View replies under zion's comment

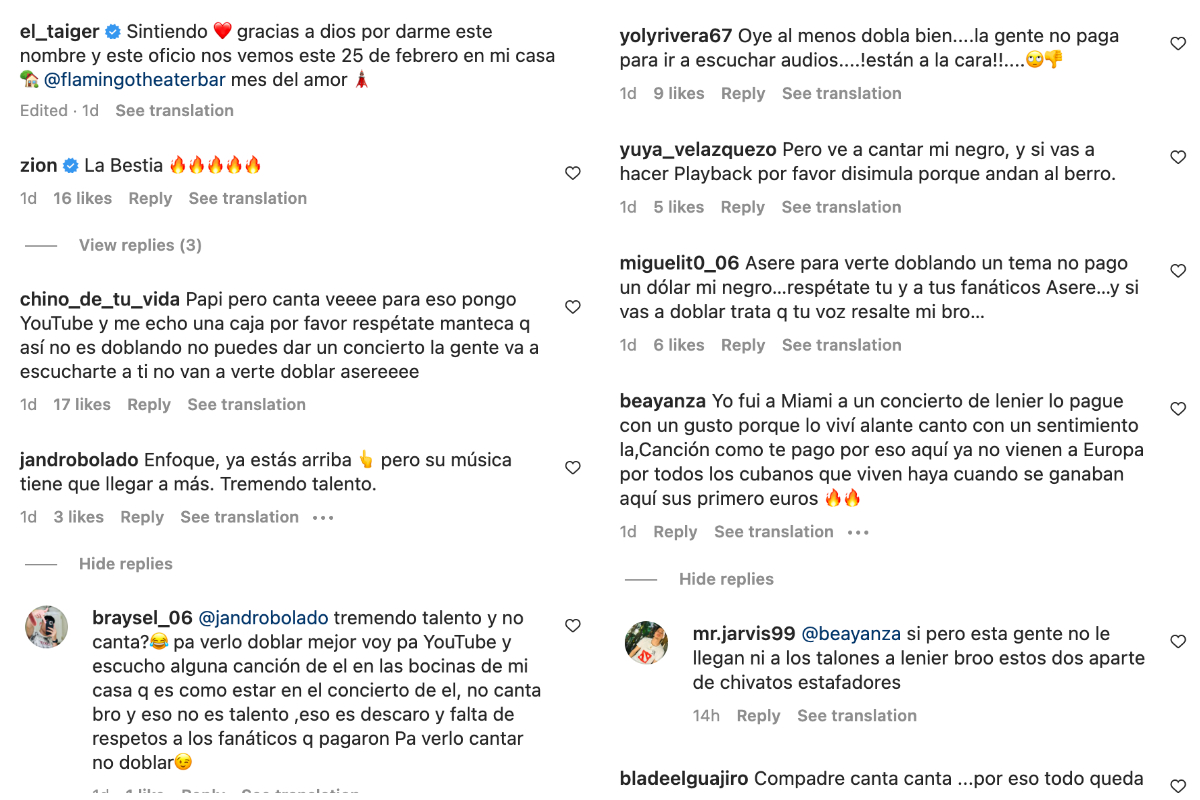pos(140,245)
